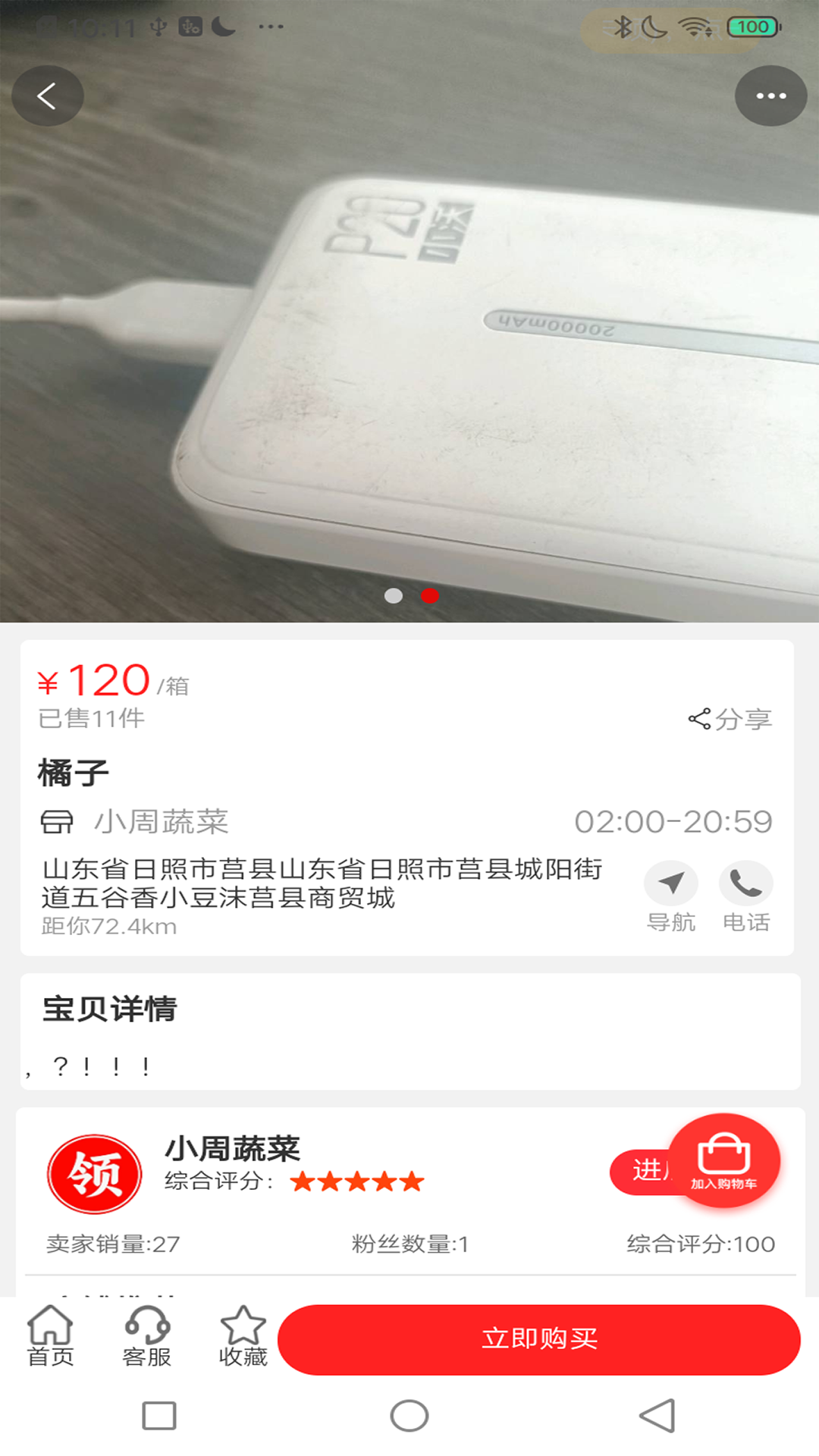
Task: Open the ellipsis more-options icon
Action: [x=771, y=96]
